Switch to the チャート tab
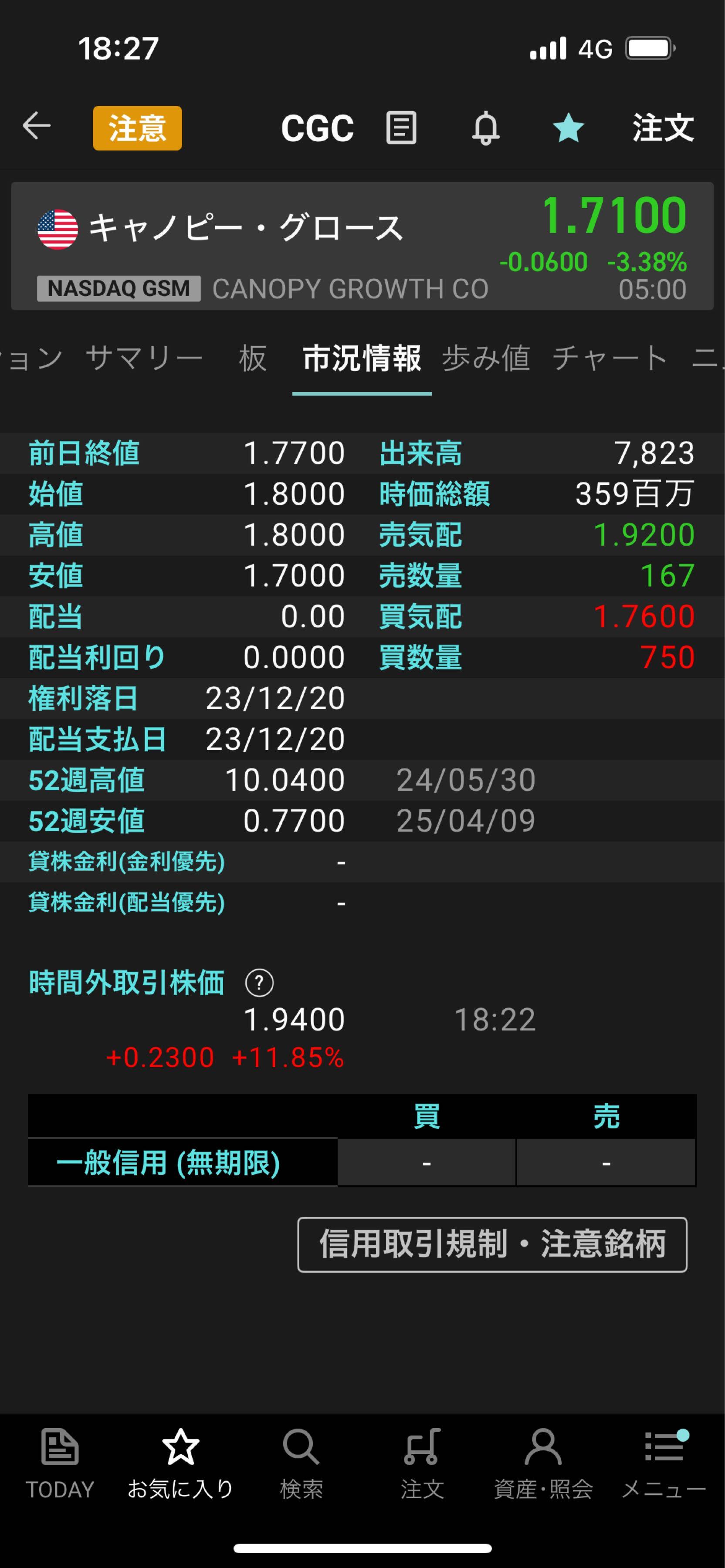 pyautogui.click(x=610, y=358)
